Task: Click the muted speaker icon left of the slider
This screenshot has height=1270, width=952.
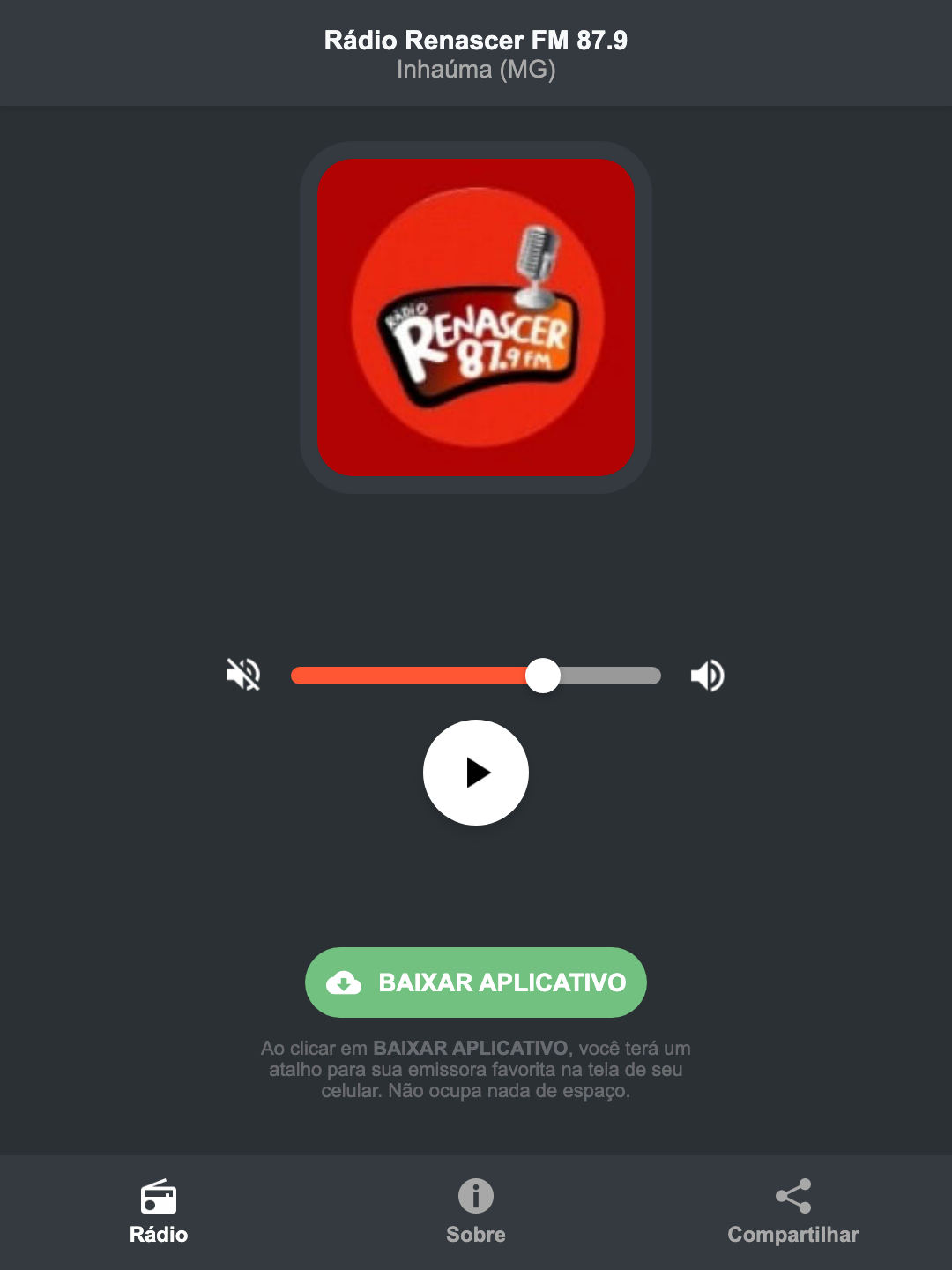Action: (244, 675)
